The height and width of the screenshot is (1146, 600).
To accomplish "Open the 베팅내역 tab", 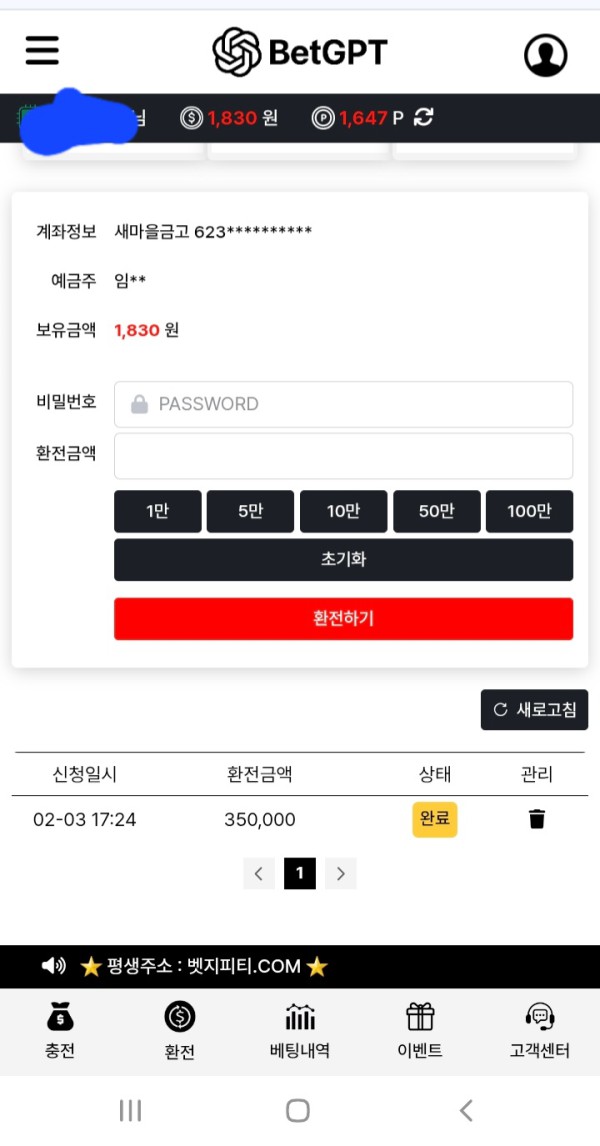I will (x=300, y=1032).
